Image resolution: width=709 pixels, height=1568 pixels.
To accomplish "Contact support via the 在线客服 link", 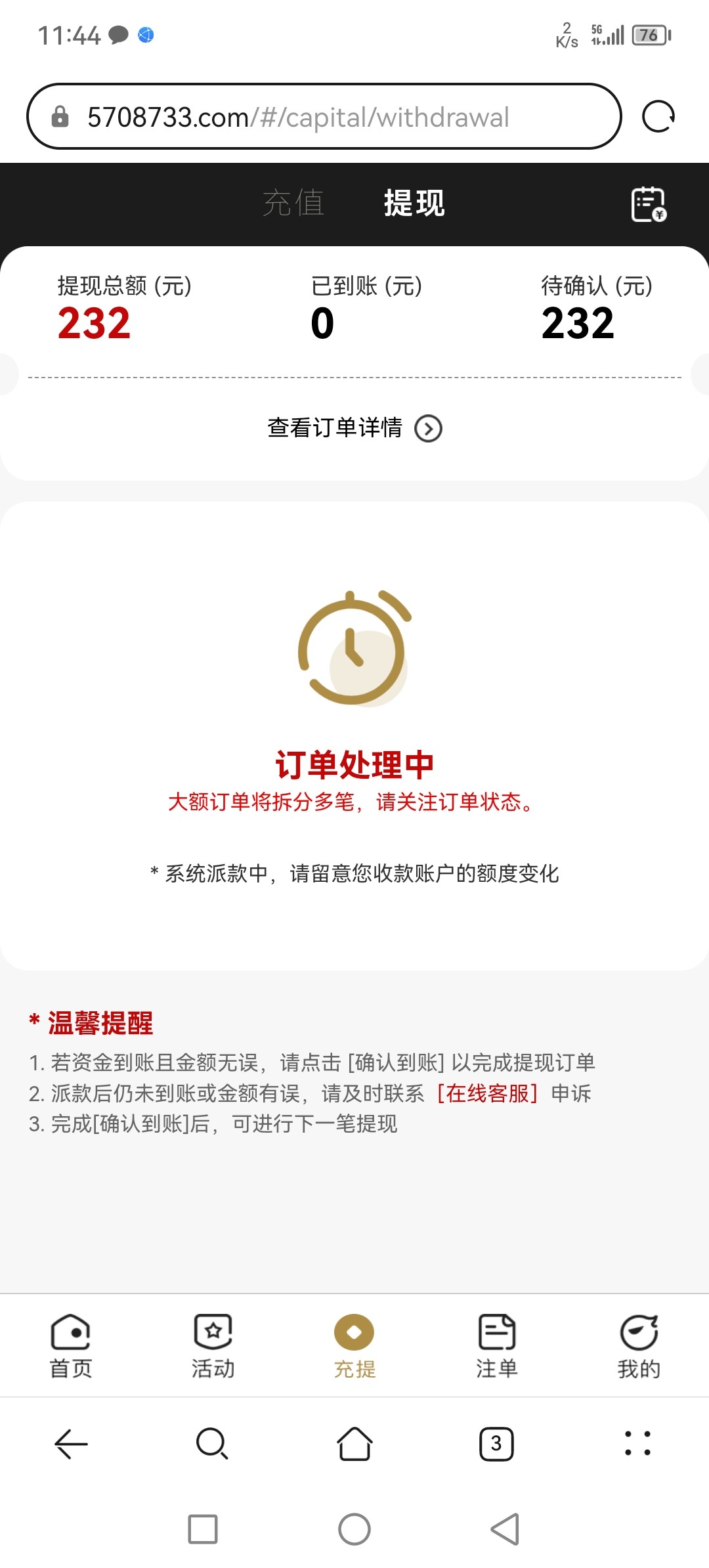I will click(486, 1093).
